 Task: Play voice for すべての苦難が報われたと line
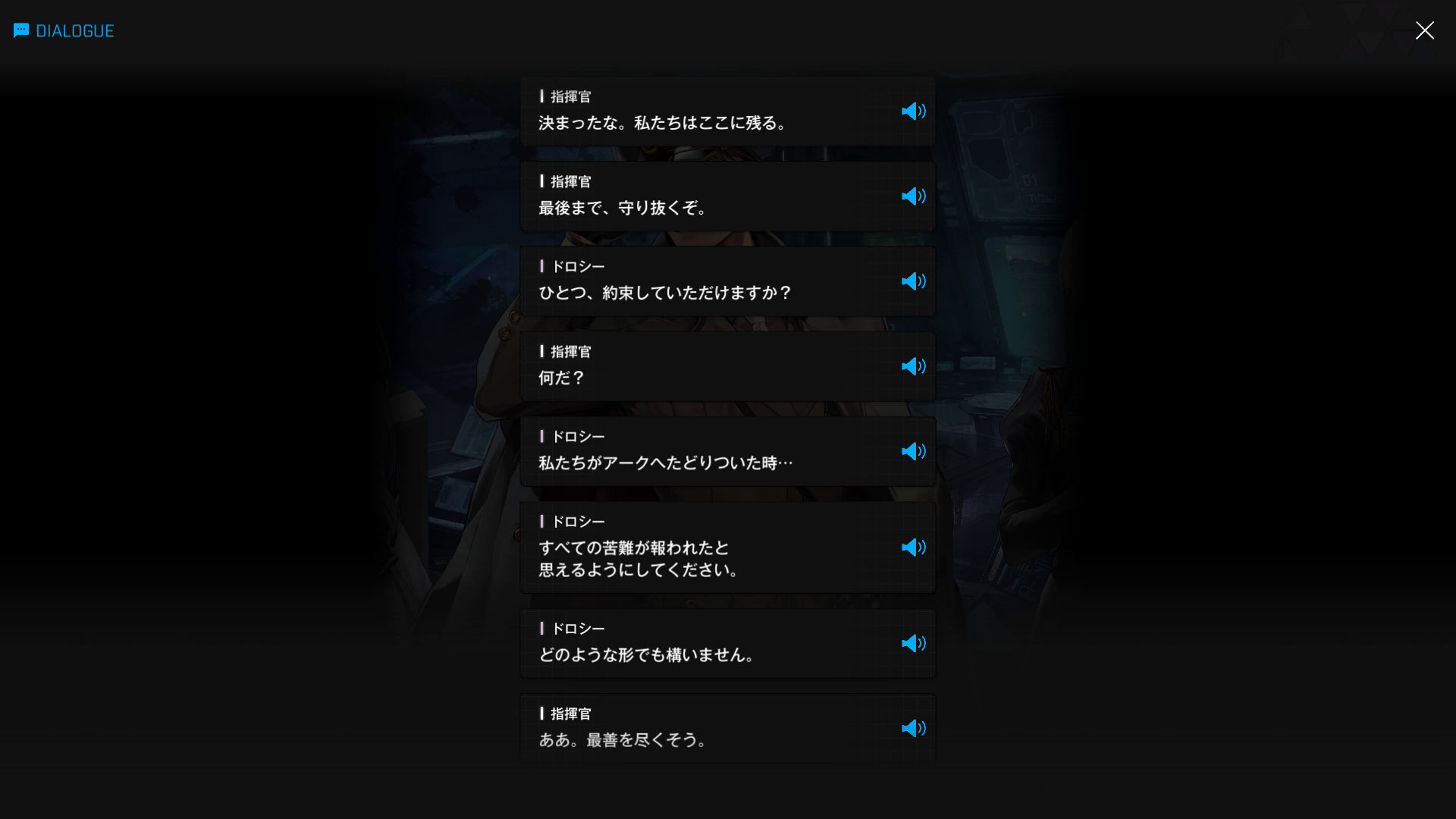(913, 548)
